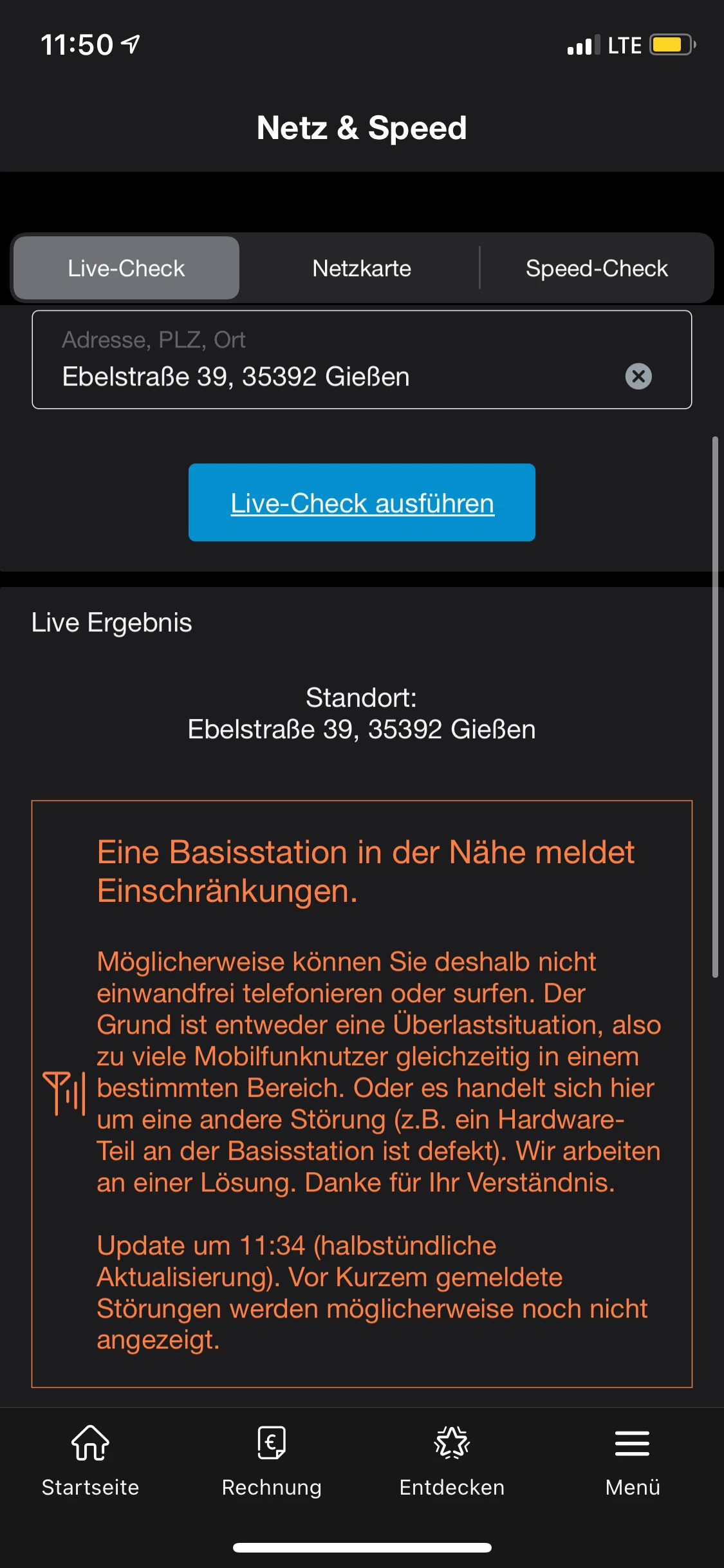
Task: Open the Speed-Check tab
Action: 597,268
